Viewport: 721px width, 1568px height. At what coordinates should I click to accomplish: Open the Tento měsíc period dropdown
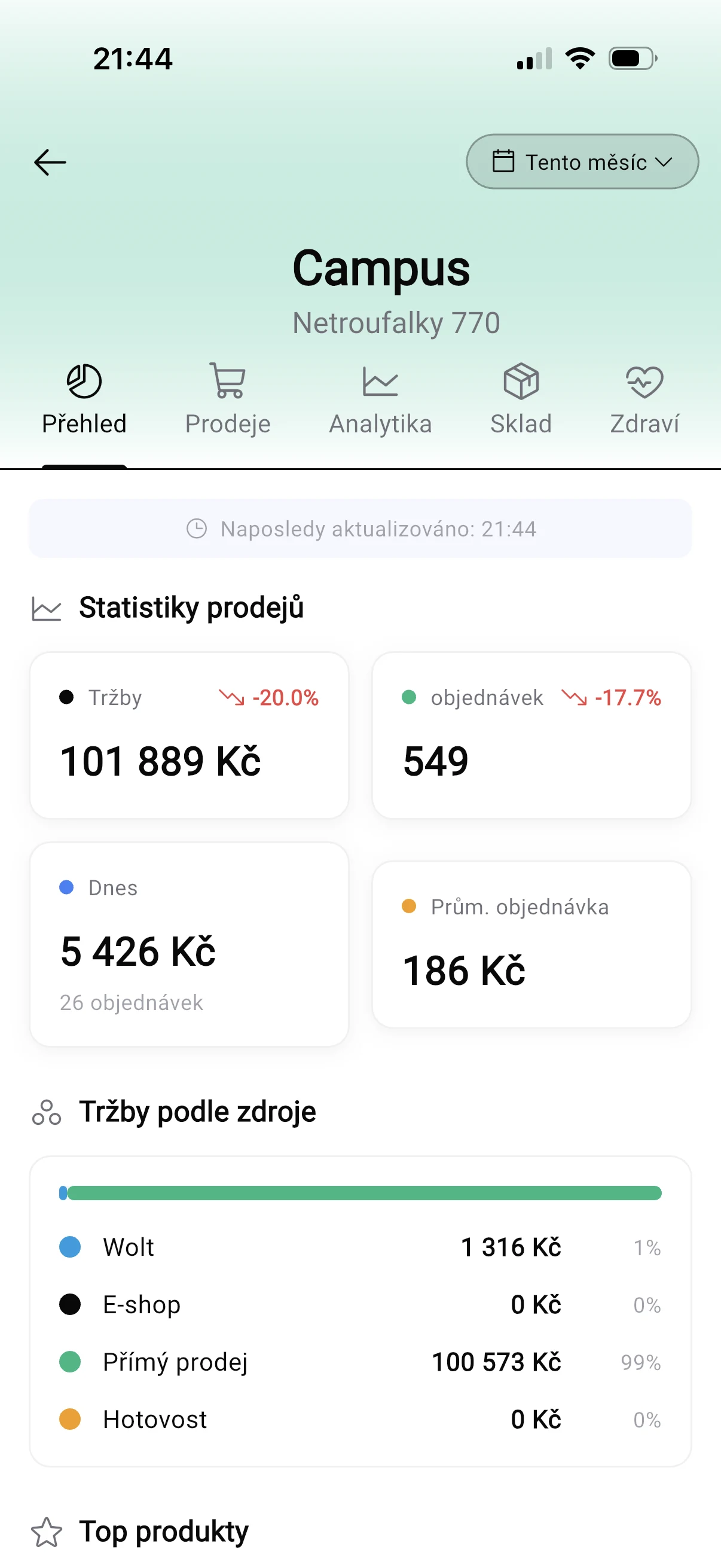click(x=582, y=161)
